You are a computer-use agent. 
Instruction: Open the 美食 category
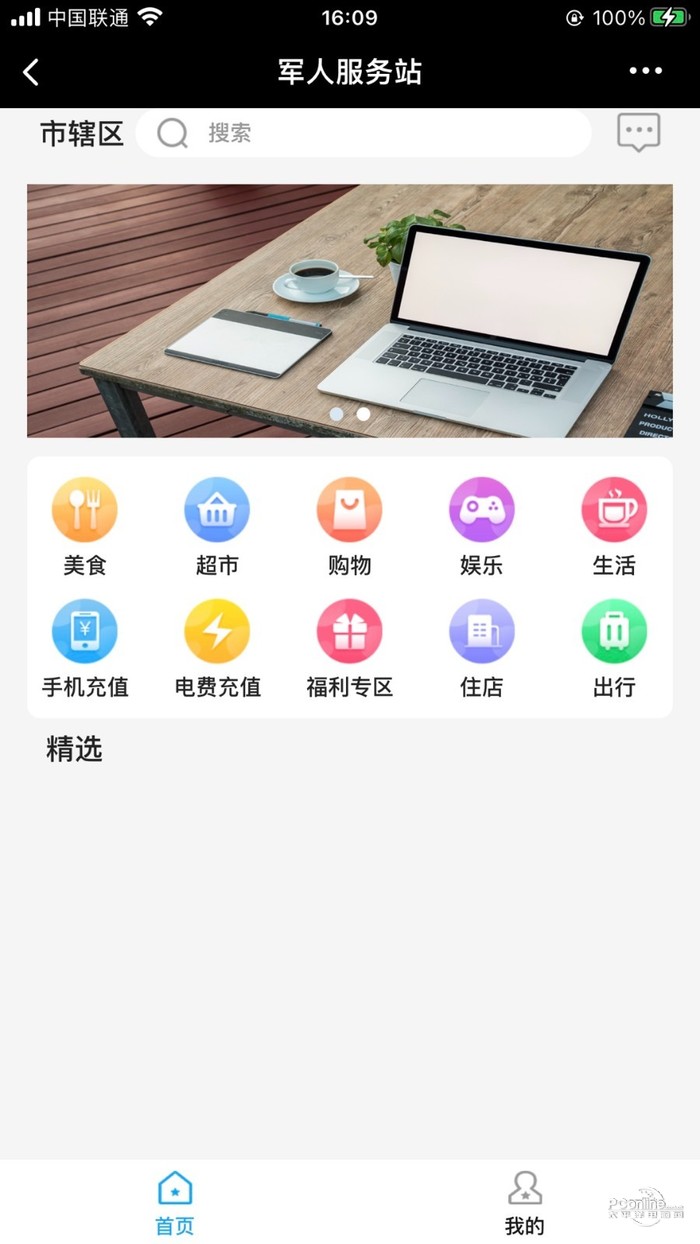(x=85, y=526)
